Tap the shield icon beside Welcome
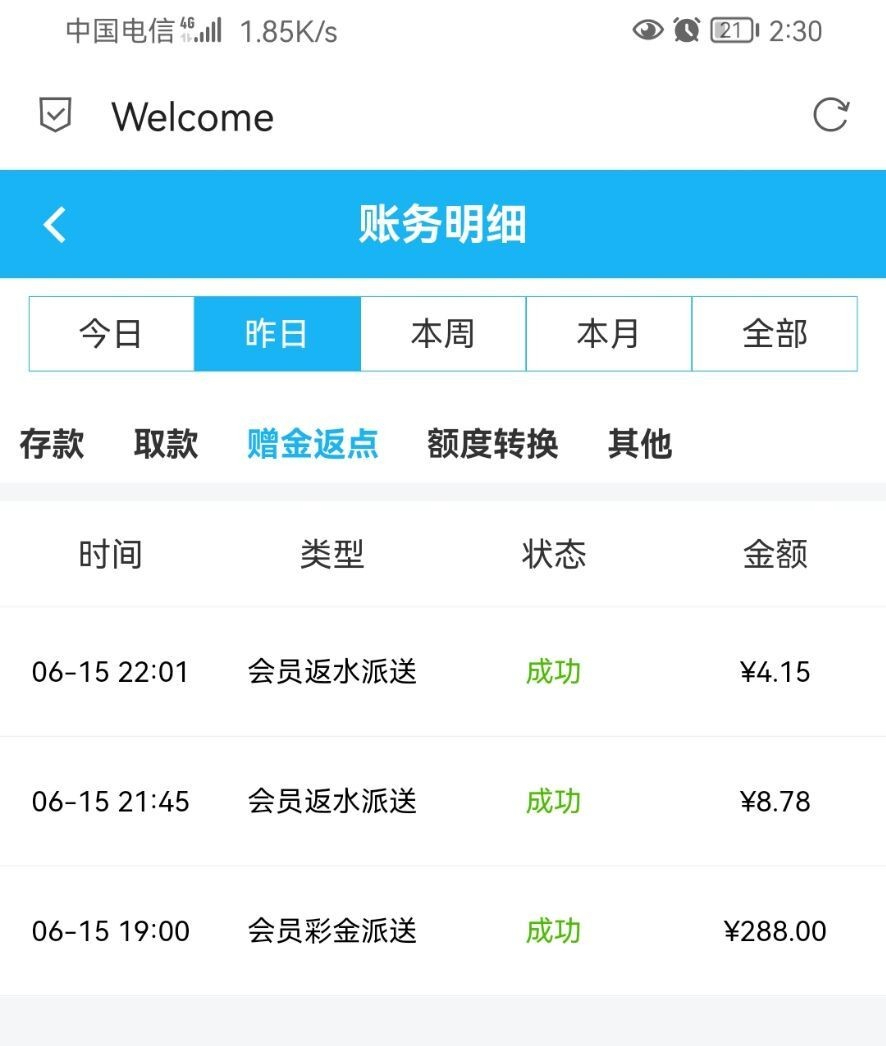The image size is (886, 1046). click(55, 116)
